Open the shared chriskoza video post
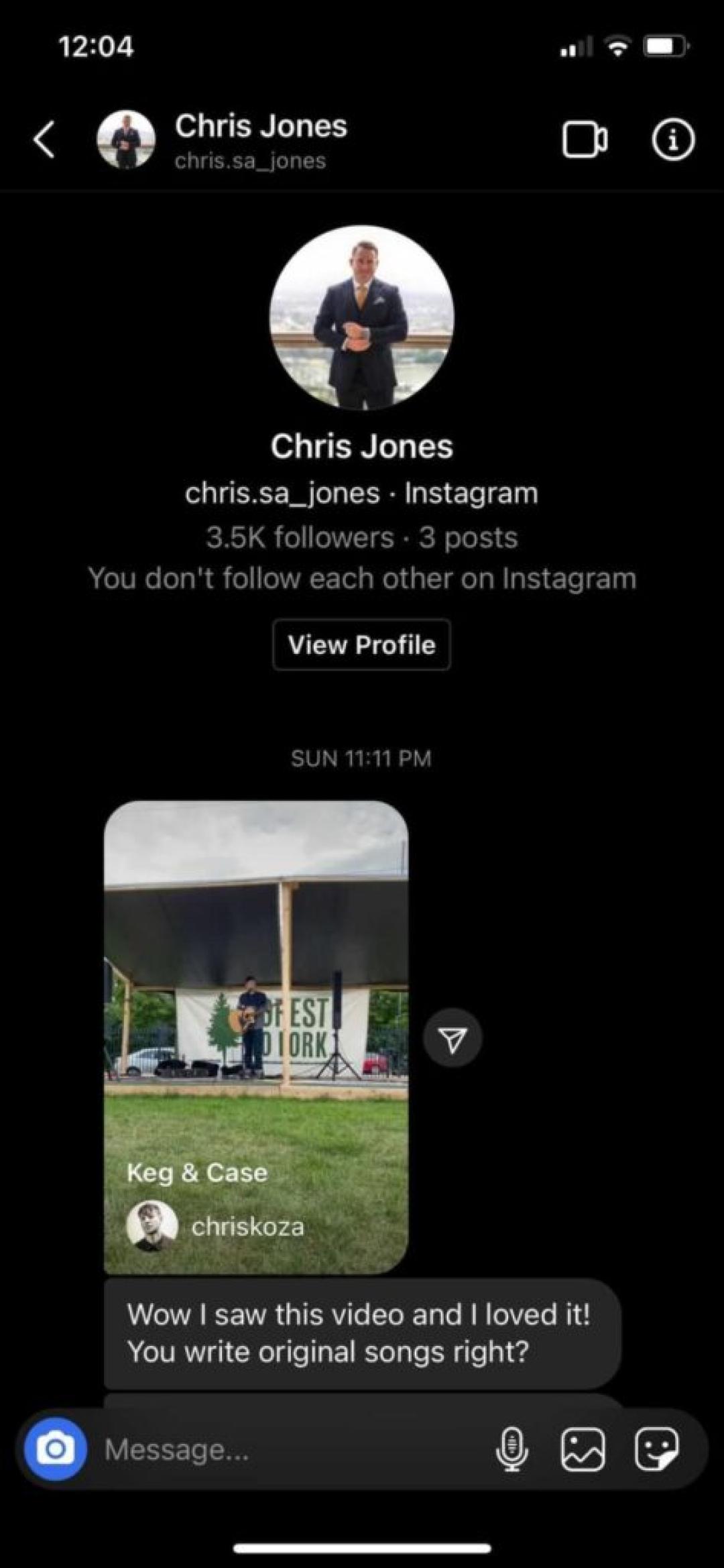Image resolution: width=724 pixels, height=1568 pixels. point(256,1036)
